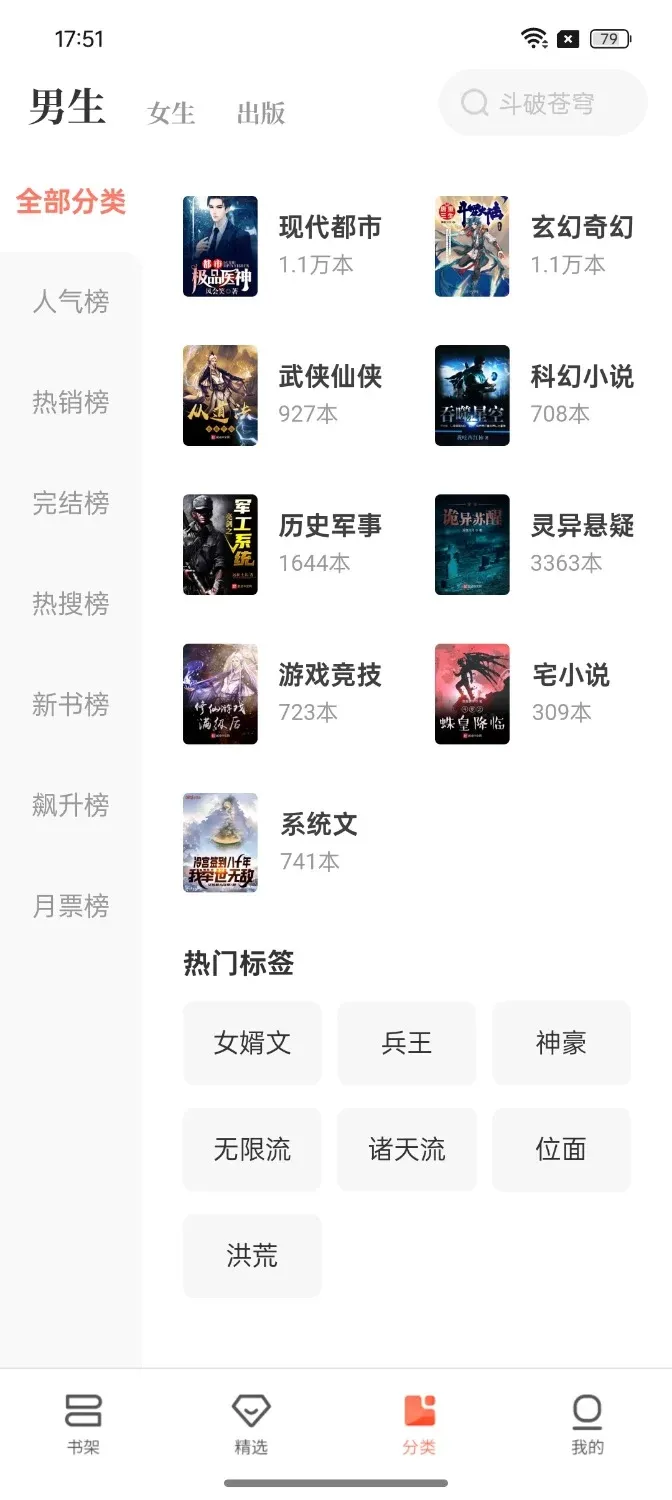Open the search box with 斗破苍穹

545,103
